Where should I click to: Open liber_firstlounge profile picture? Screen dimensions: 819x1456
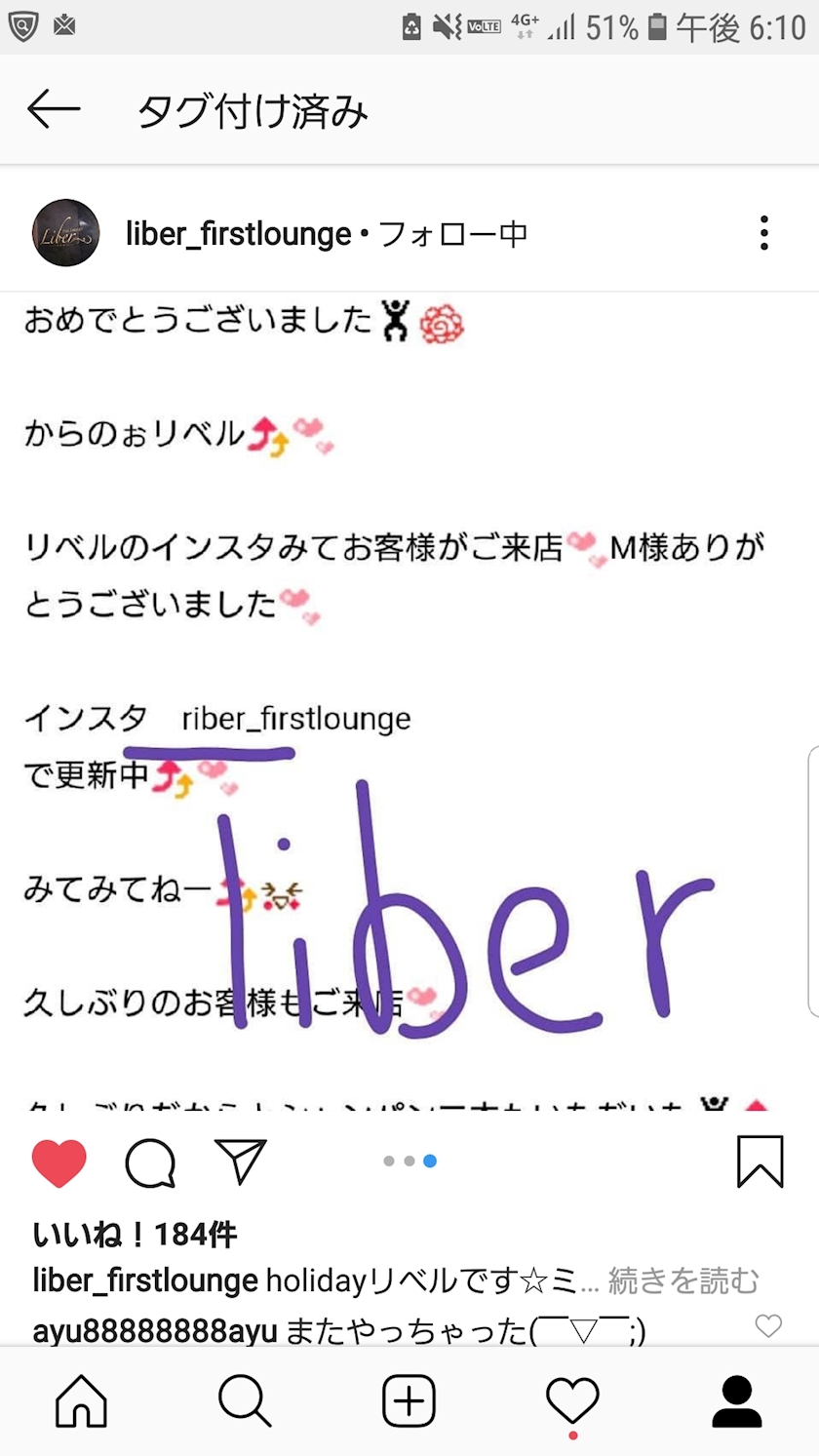pyautogui.click(x=66, y=233)
